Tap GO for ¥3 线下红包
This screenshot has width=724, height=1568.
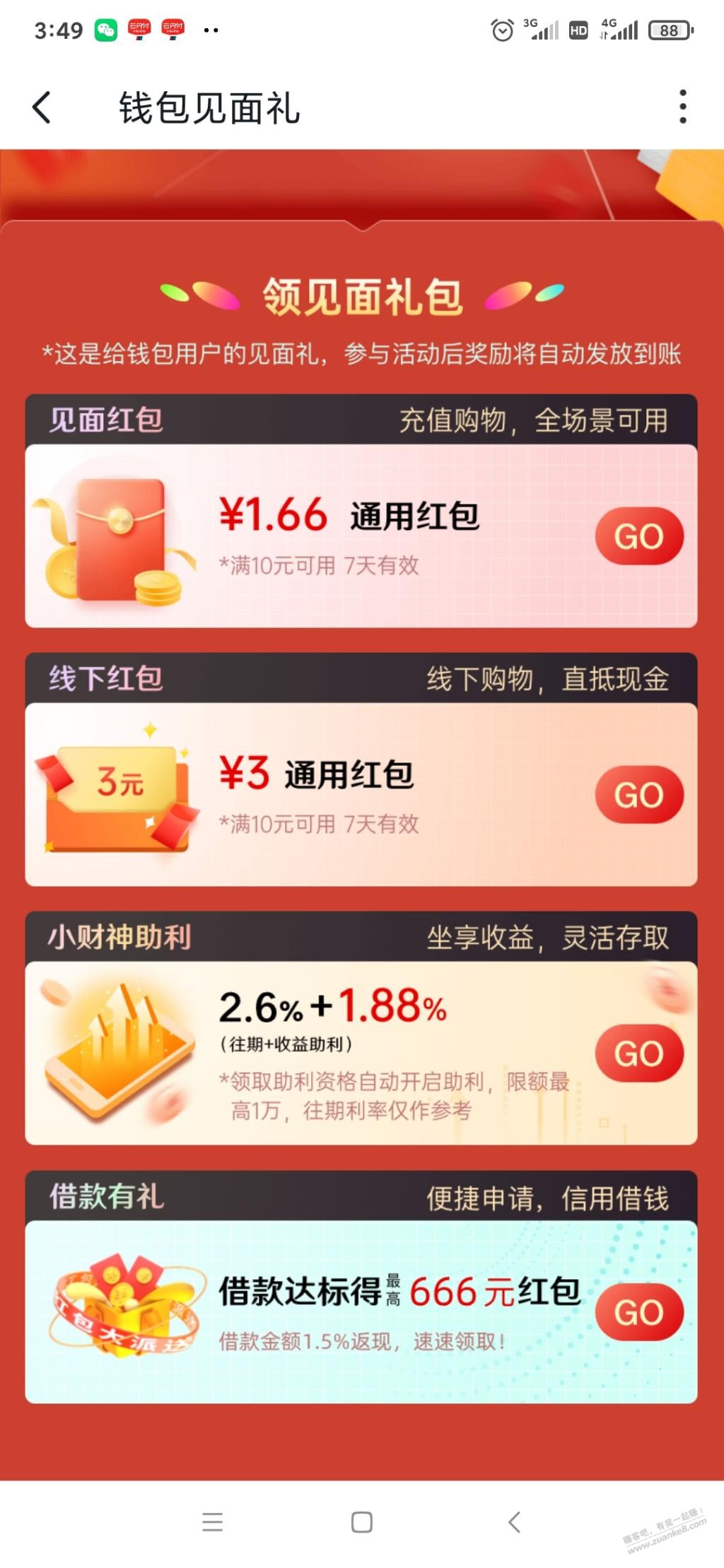click(638, 795)
